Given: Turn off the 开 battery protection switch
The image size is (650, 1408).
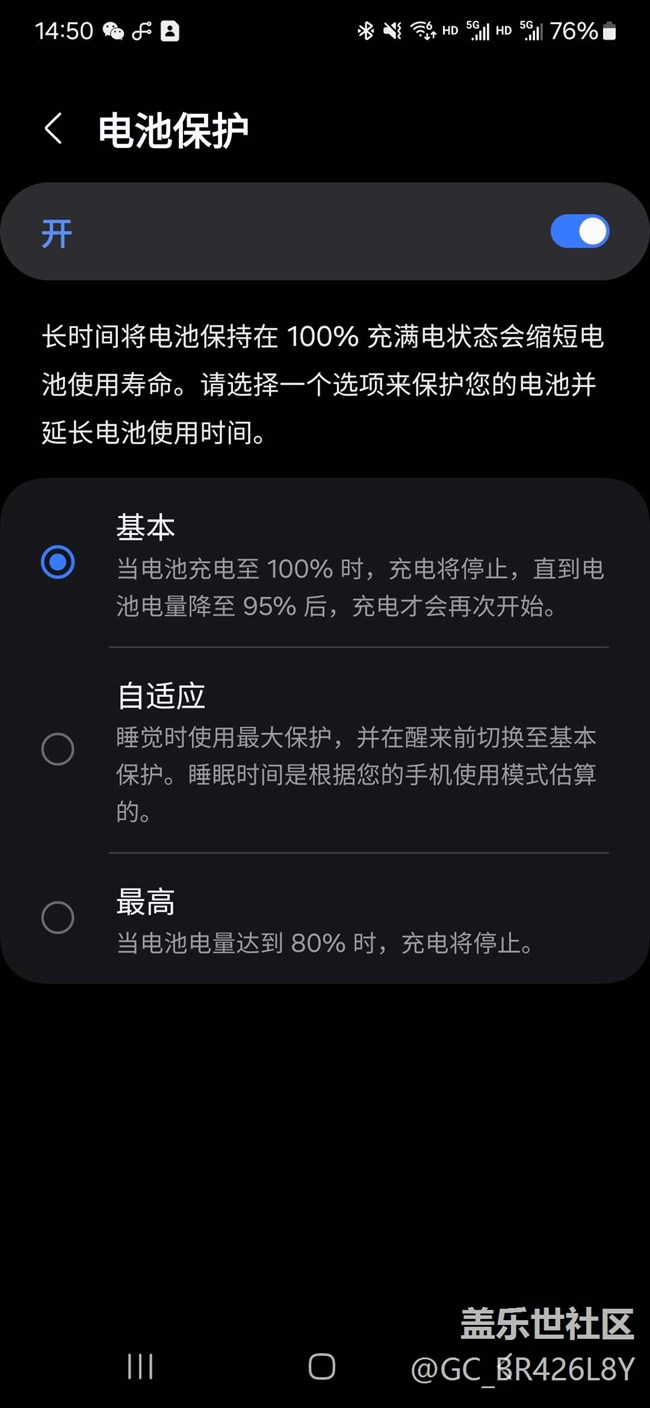Looking at the screenshot, I should pos(579,232).
